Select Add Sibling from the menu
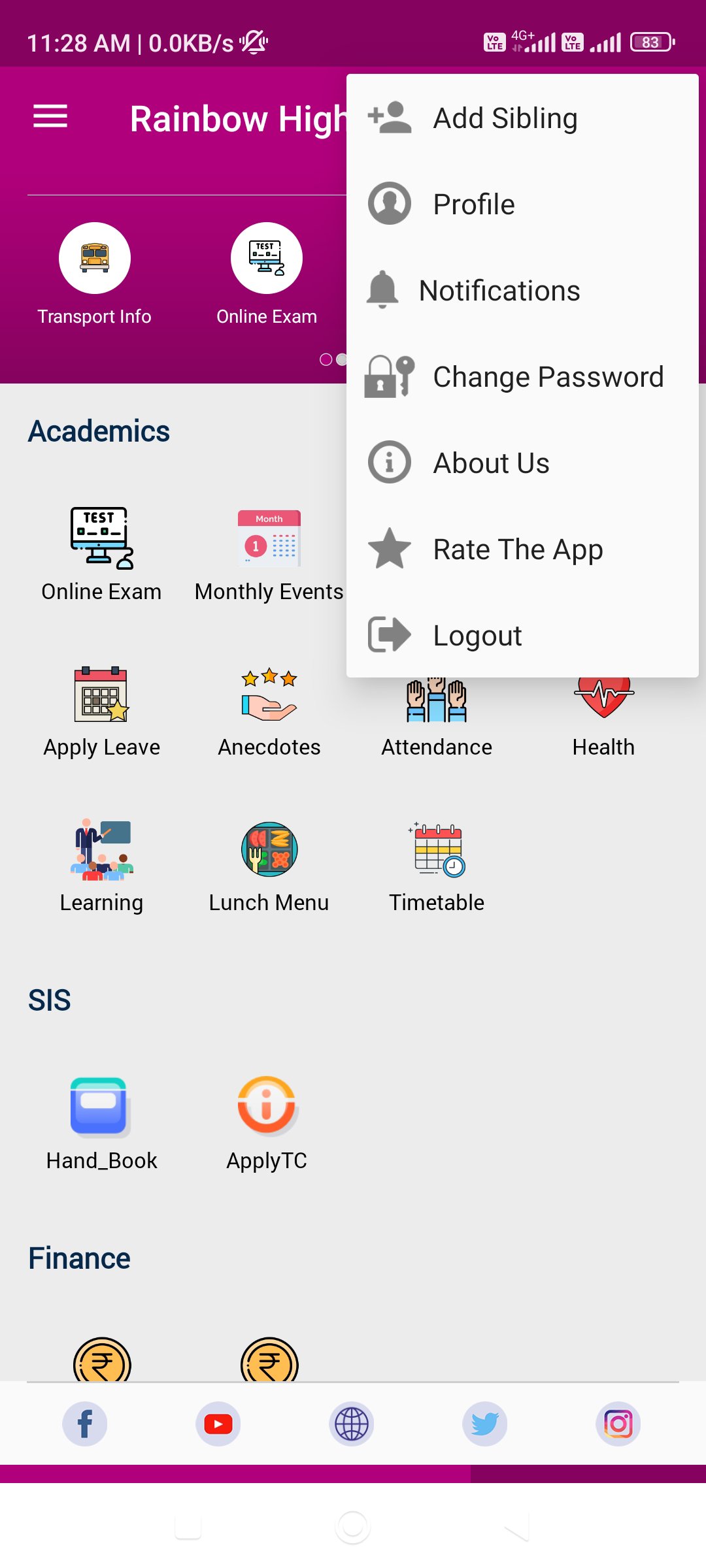Image resolution: width=706 pixels, height=1568 pixels. click(505, 118)
